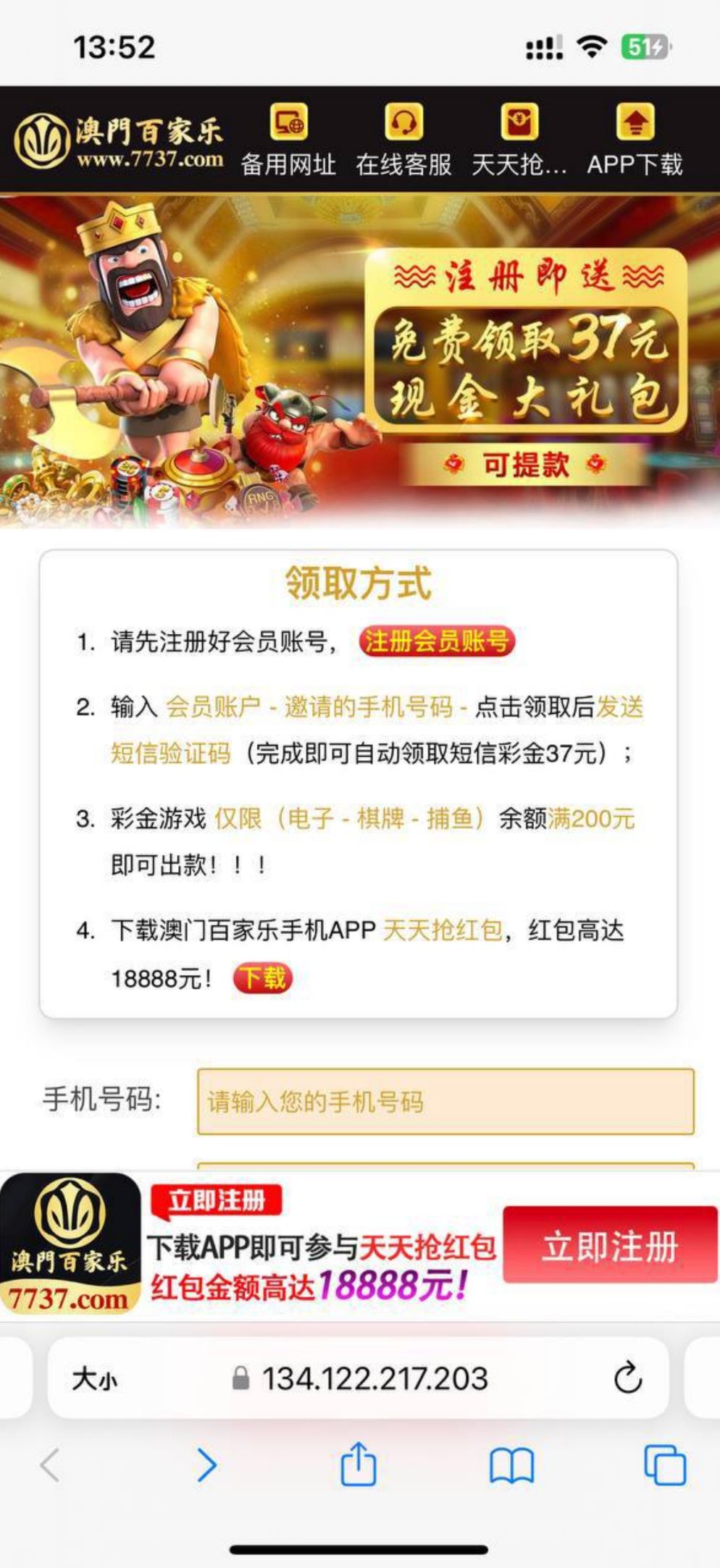The width and height of the screenshot is (720, 1568).
Task: Focus the 手机号码 input field
Action: coord(445,1101)
